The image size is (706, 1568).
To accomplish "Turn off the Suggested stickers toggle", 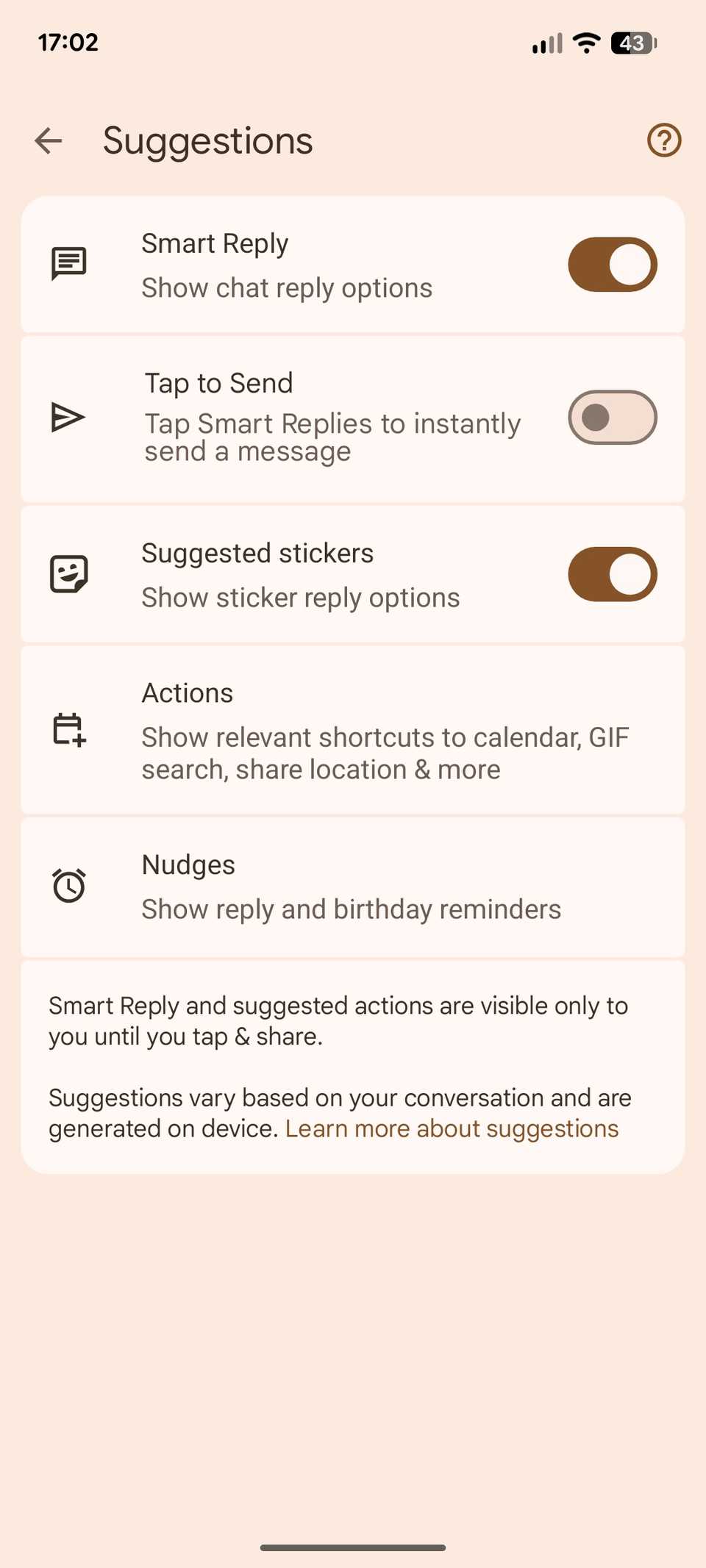I will 612,574.
